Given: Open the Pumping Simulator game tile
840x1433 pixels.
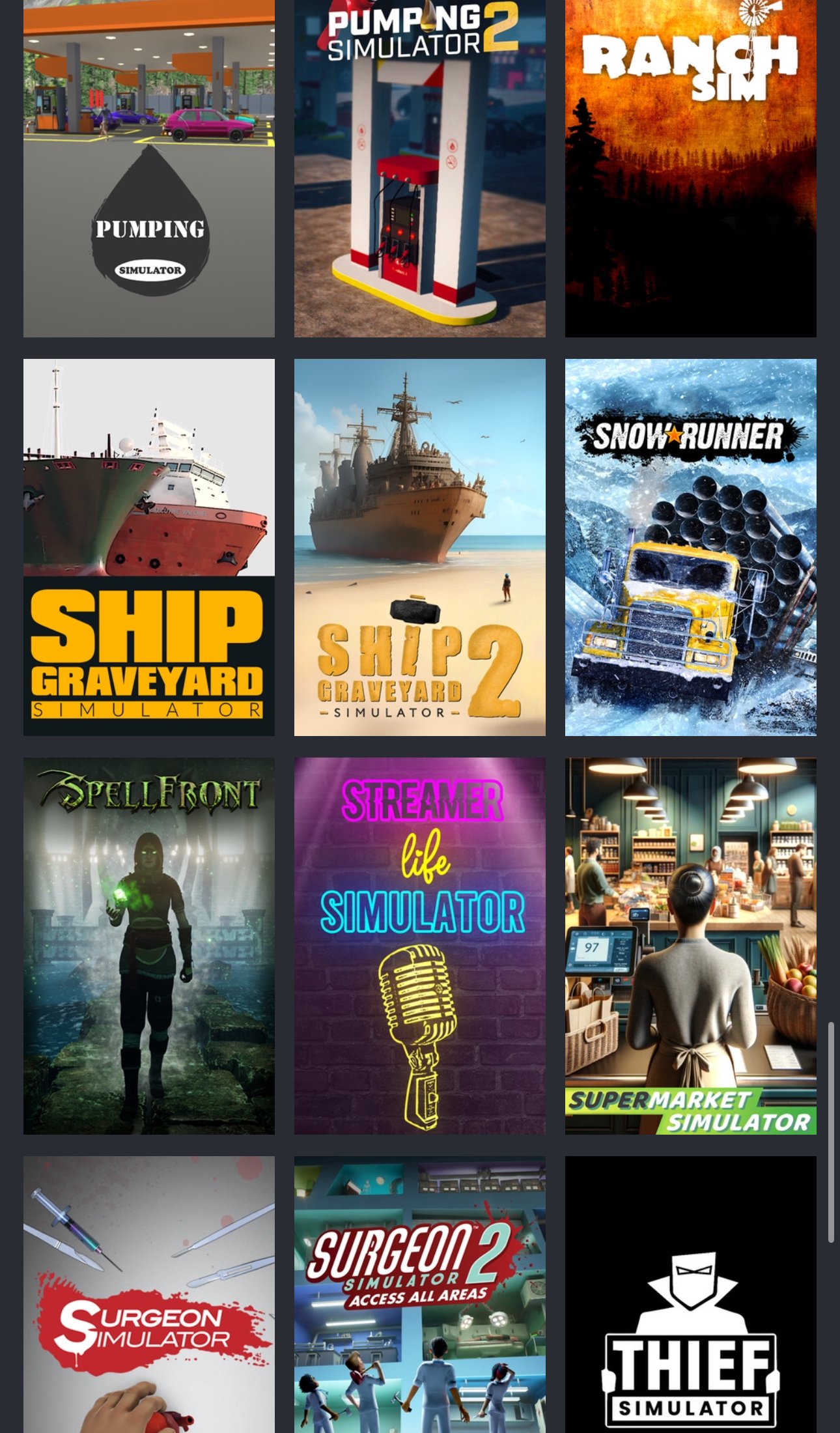Looking at the screenshot, I should point(148,168).
